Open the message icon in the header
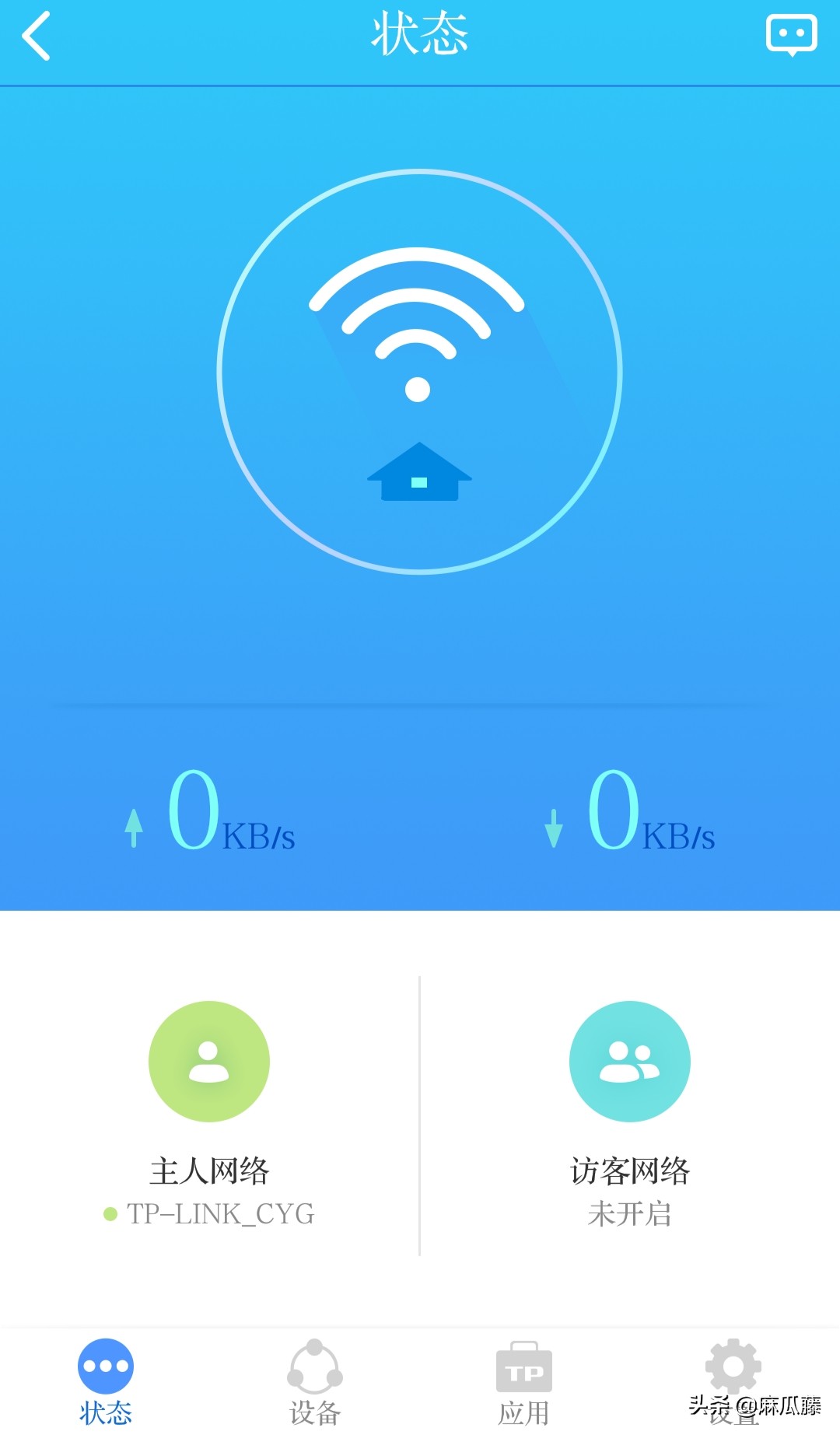The image size is (840, 1435). [x=791, y=35]
